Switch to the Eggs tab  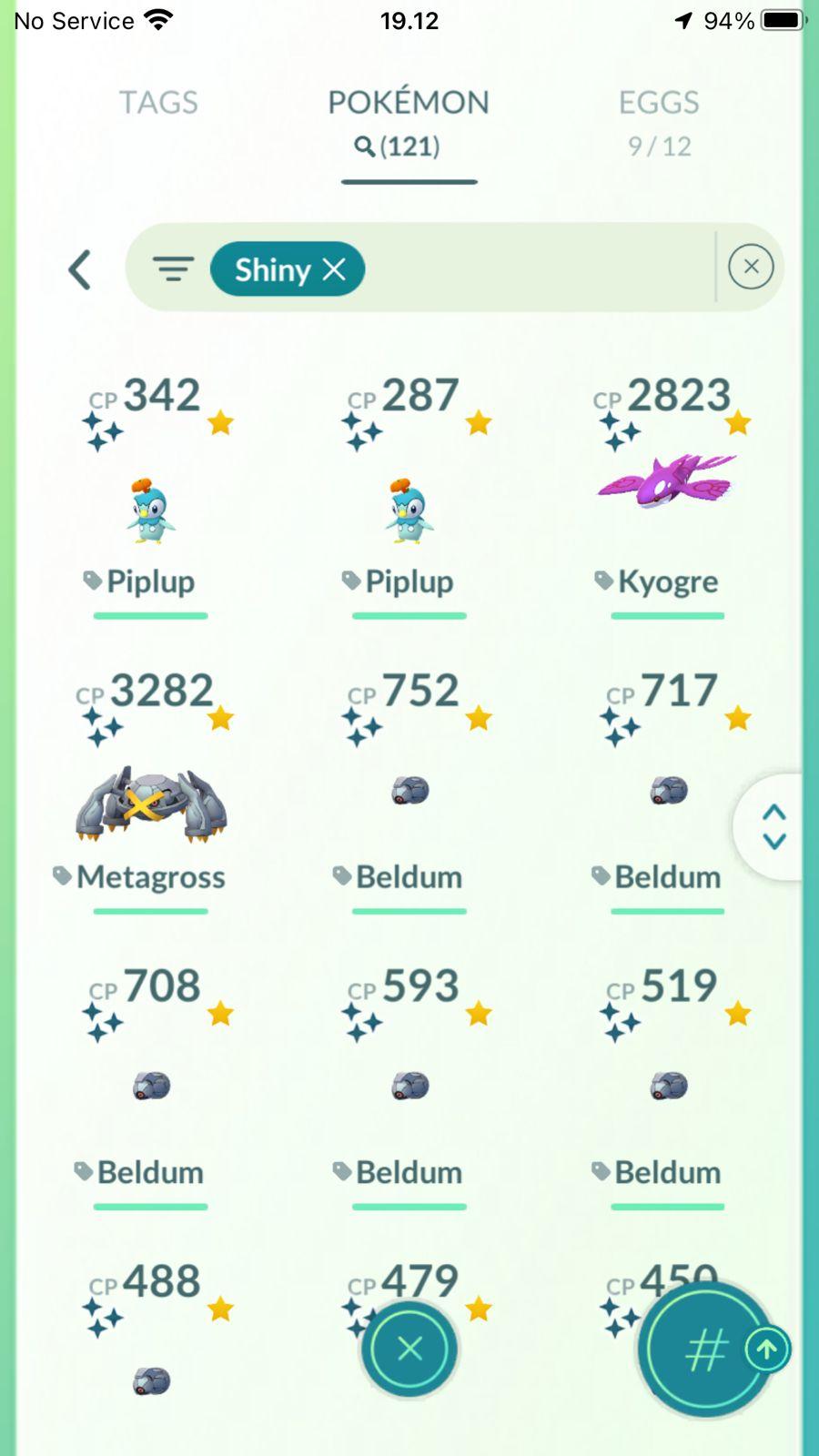(x=659, y=120)
